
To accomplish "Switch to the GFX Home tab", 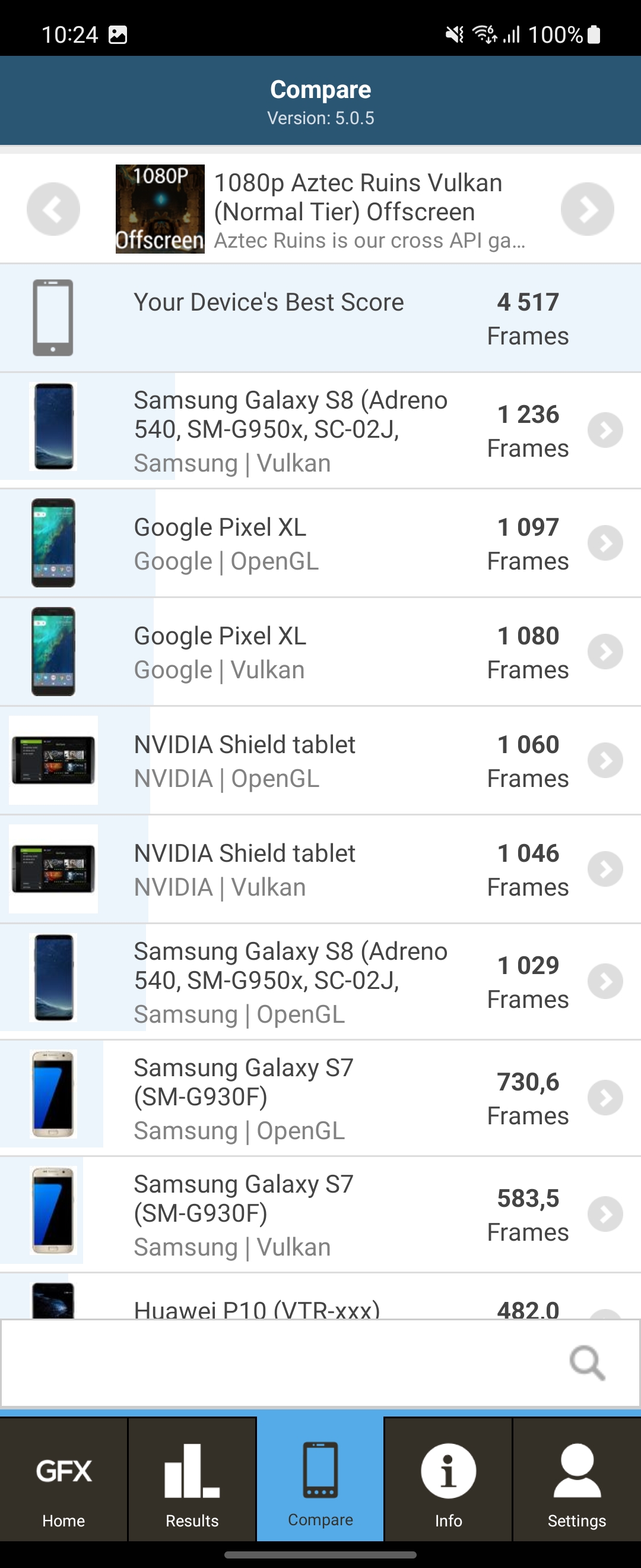I will pyautogui.click(x=64, y=1480).
